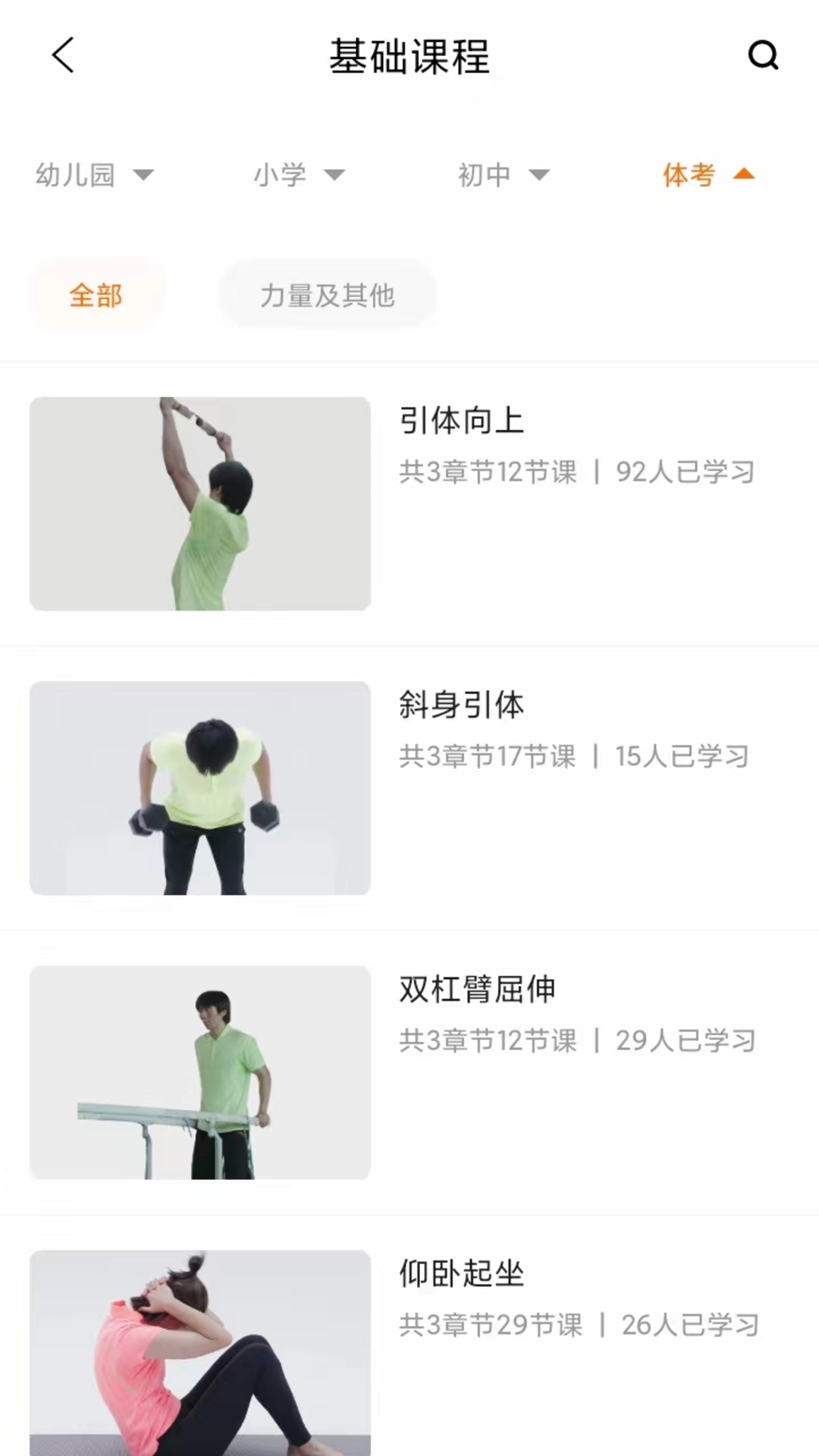Open the 初中 dropdown arrow
819x1456 pixels.
click(x=503, y=174)
